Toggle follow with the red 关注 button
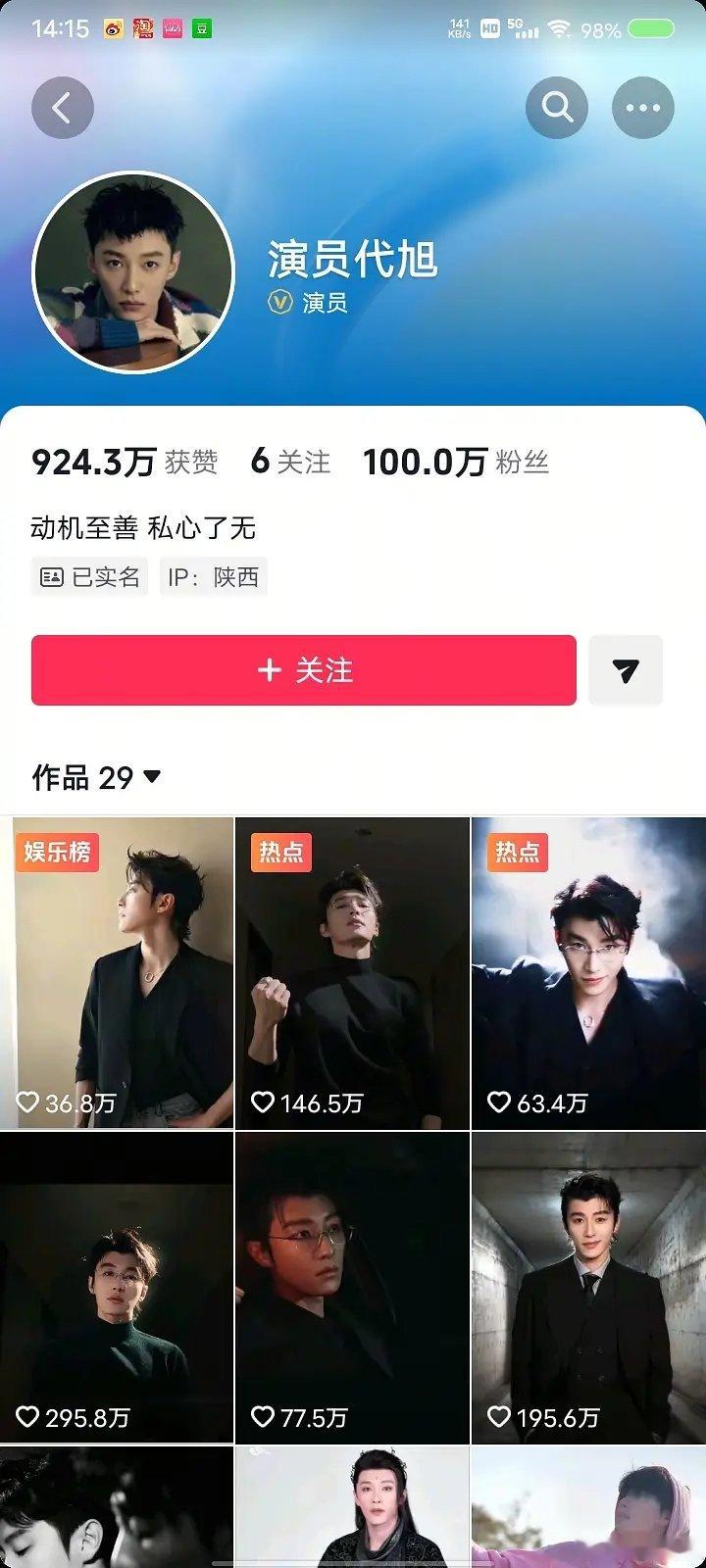The width and height of the screenshot is (706, 1568). [304, 670]
